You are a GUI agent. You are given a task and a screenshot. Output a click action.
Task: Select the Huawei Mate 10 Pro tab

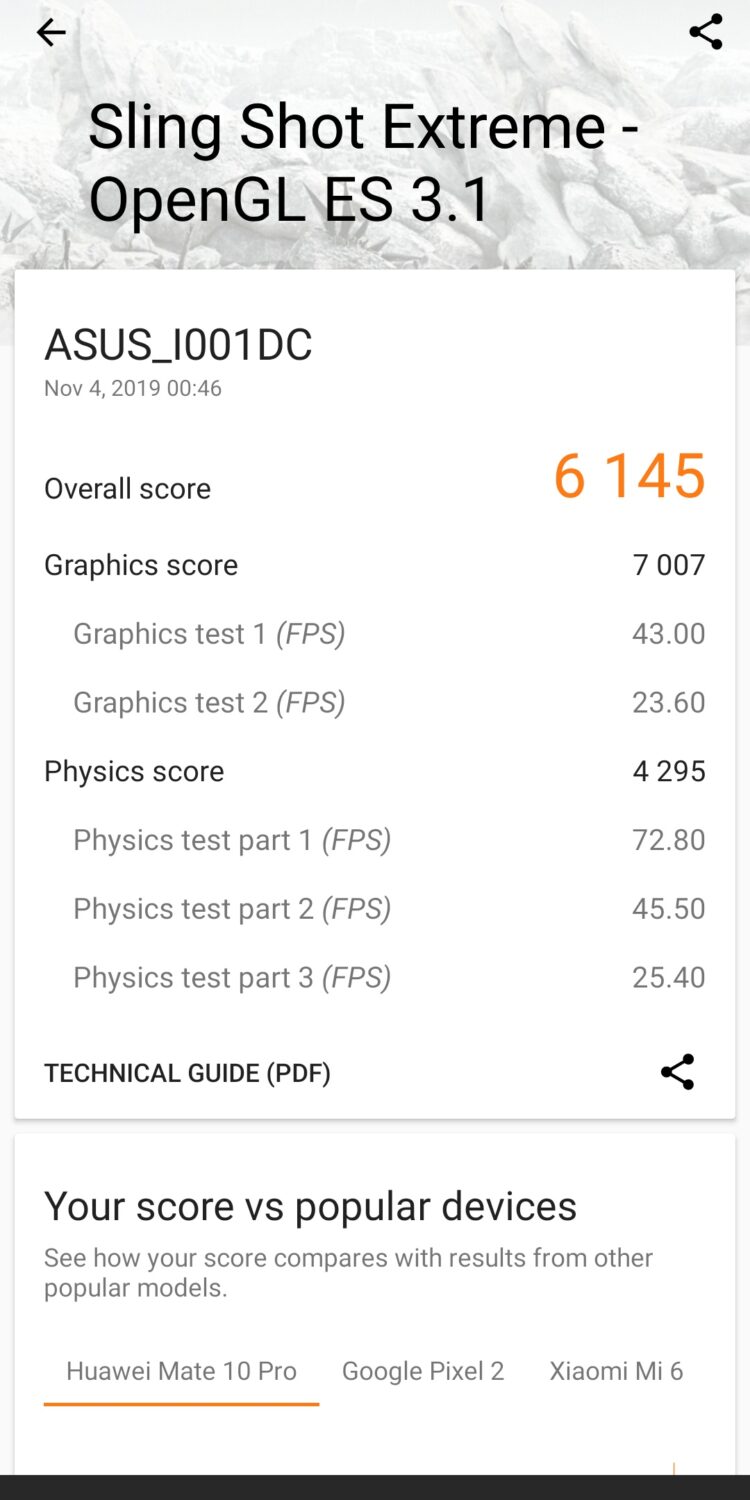(181, 1371)
